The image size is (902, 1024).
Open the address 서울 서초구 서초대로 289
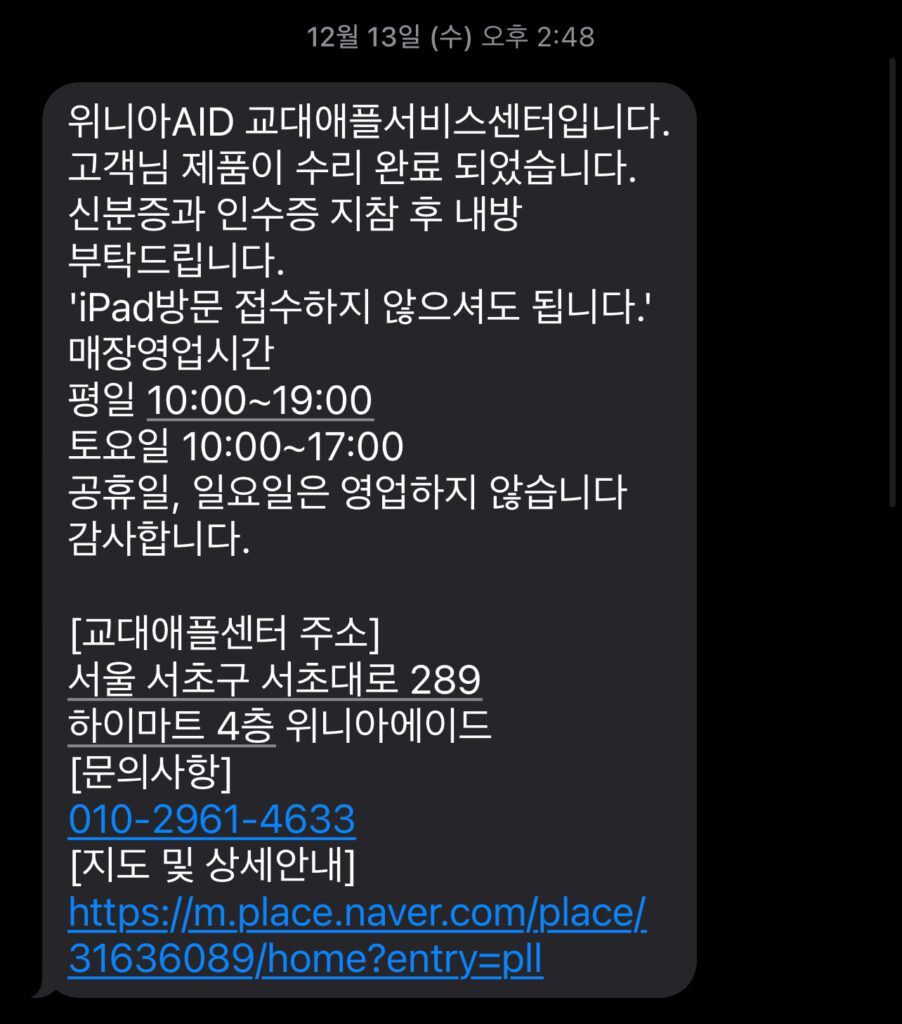pos(275,681)
